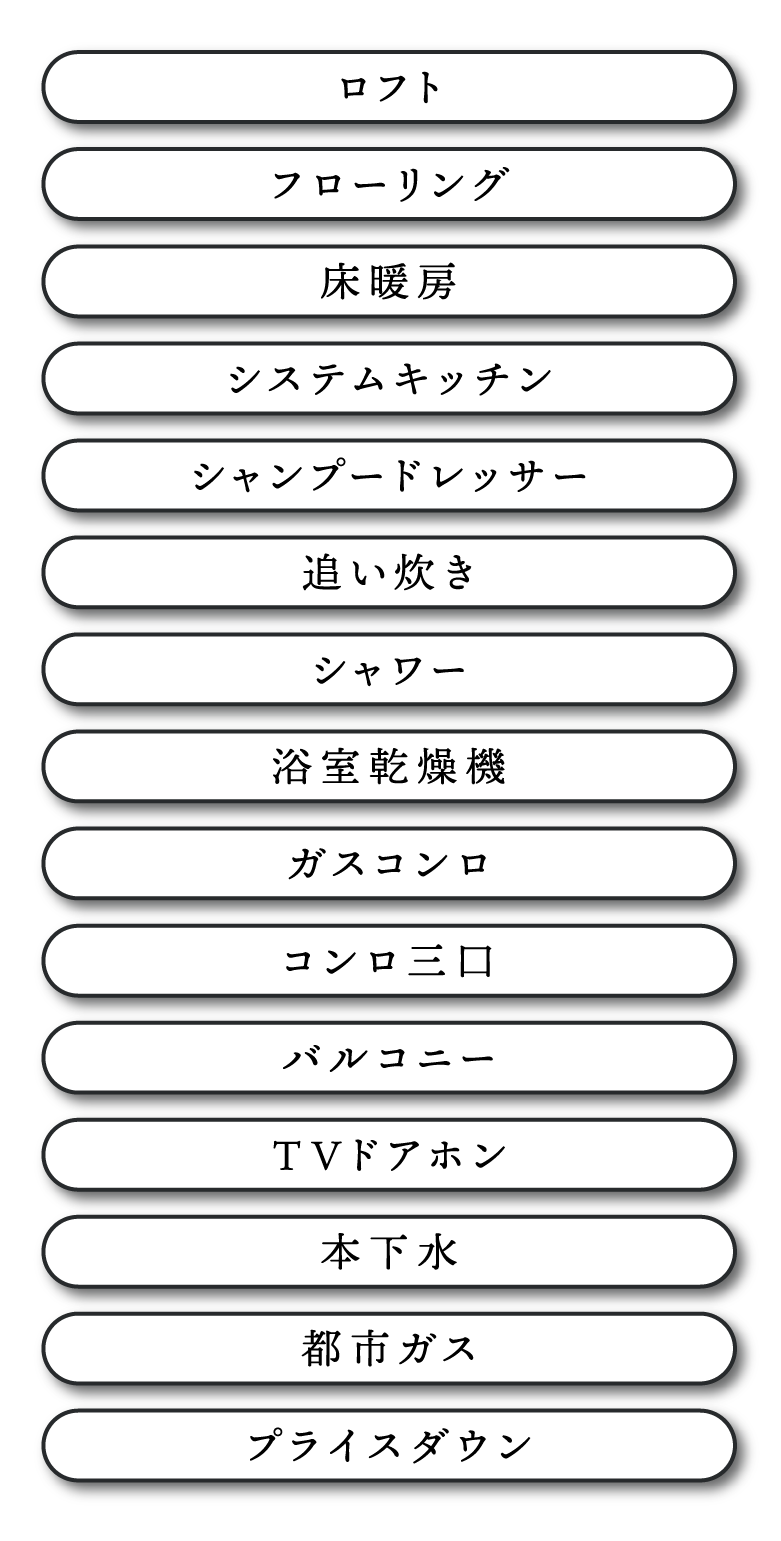Viewport: 781px width, 1541px height.
Task: Select システムキッチン (system kitchen) feature
Action: coord(390,376)
